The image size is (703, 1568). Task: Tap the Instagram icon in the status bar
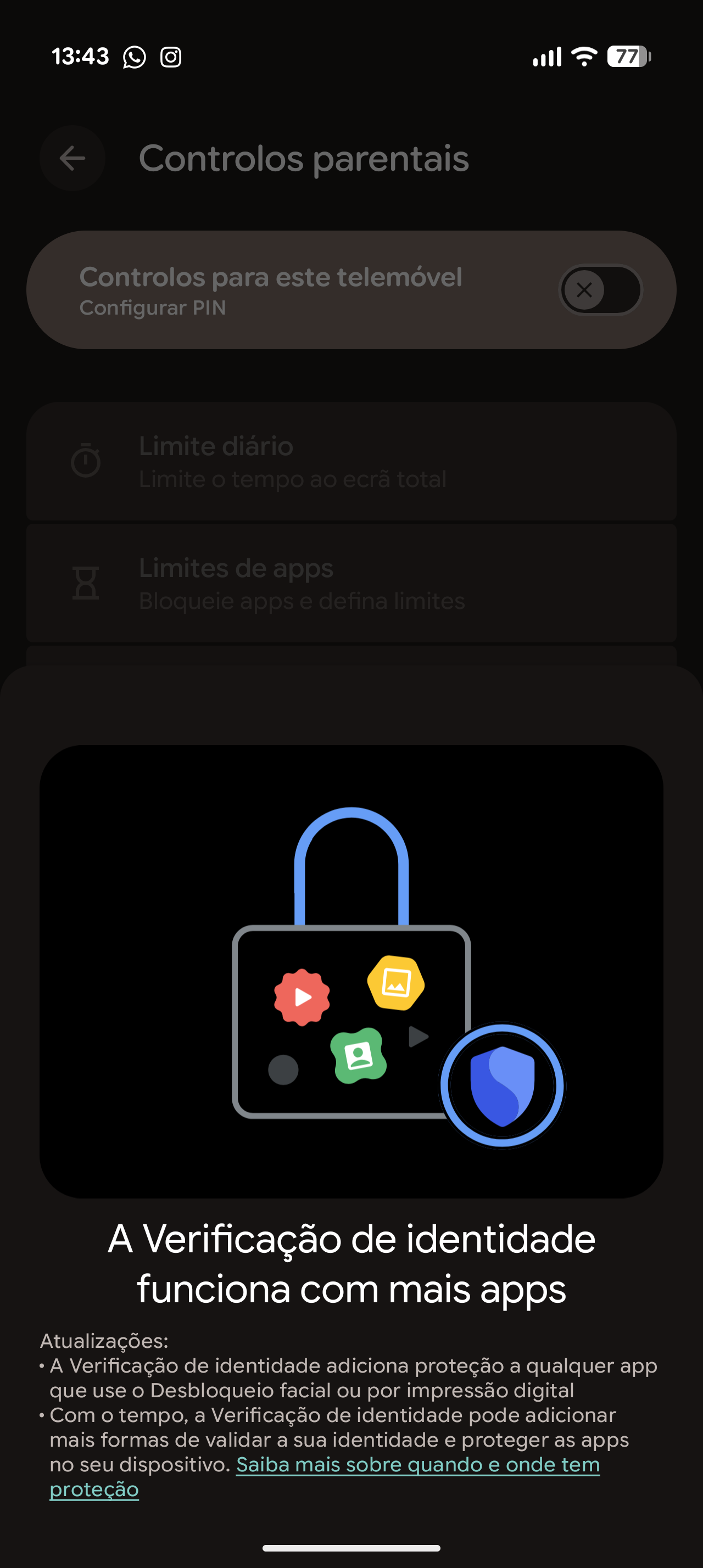pos(172,56)
